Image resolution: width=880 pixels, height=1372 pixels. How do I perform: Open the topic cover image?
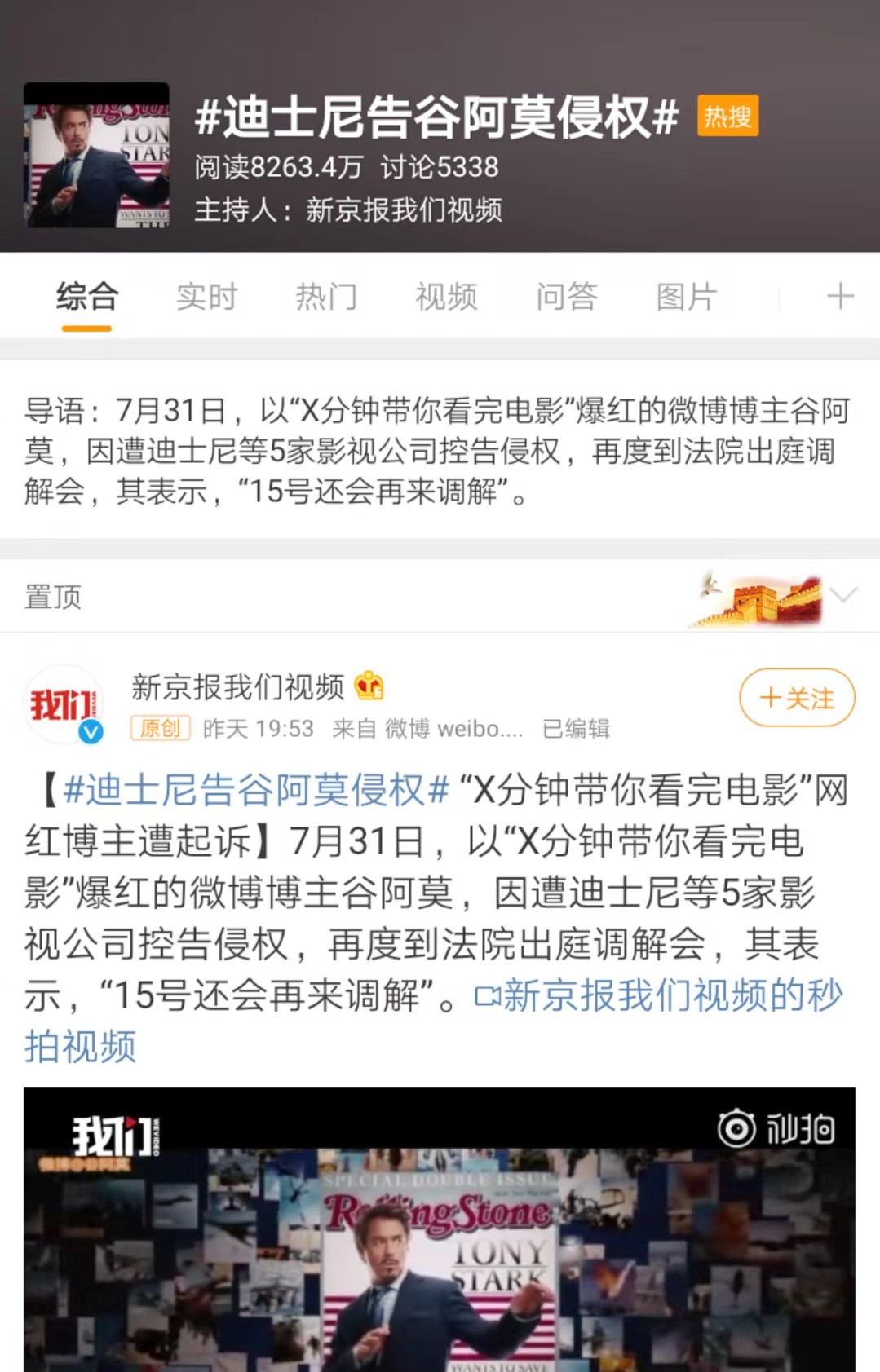click(x=96, y=155)
